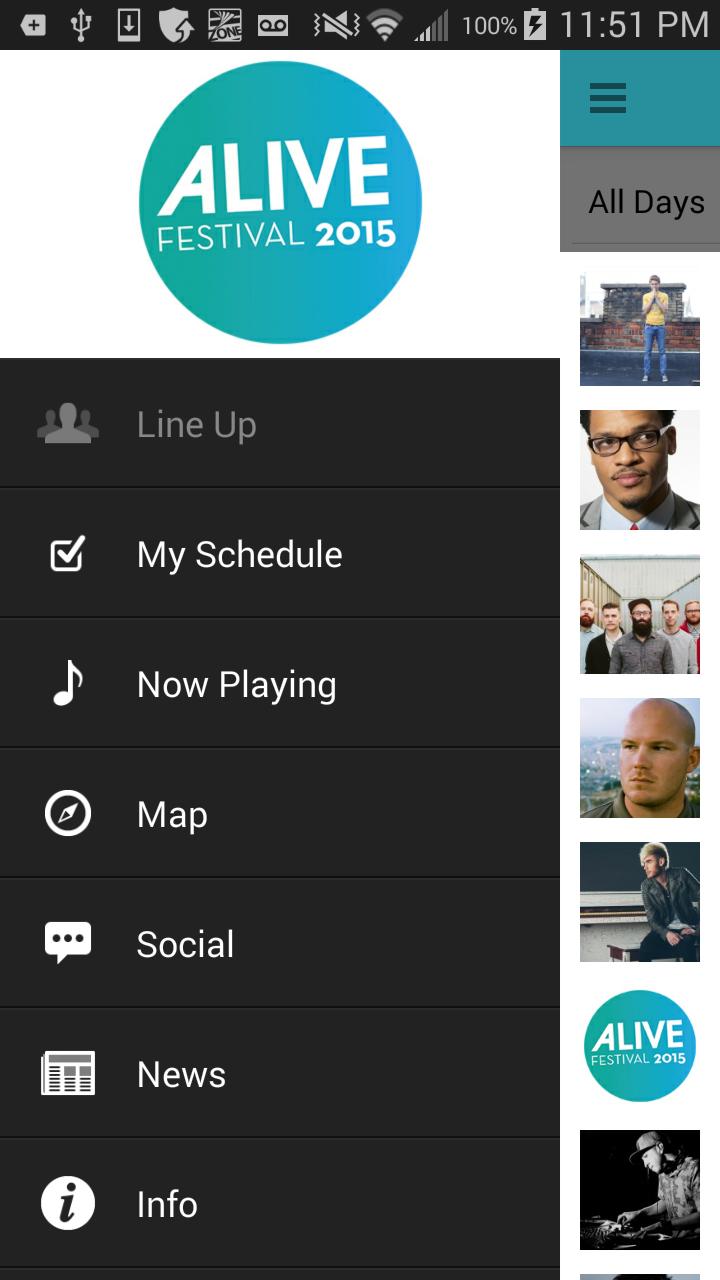Open the Alive Festival 2015 lineup entry

coord(640,1046)
